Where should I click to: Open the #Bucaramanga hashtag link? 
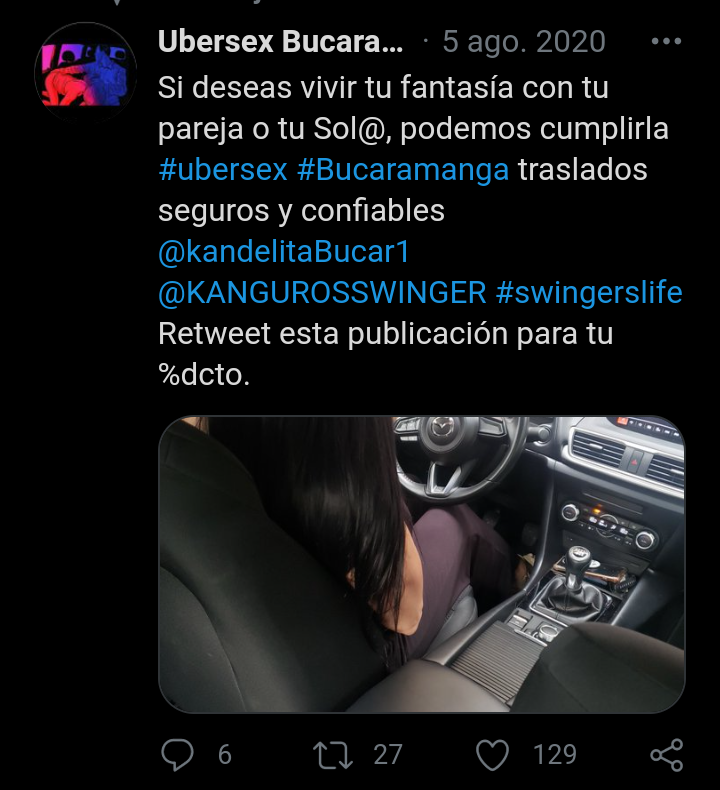(x=402, y=170)
